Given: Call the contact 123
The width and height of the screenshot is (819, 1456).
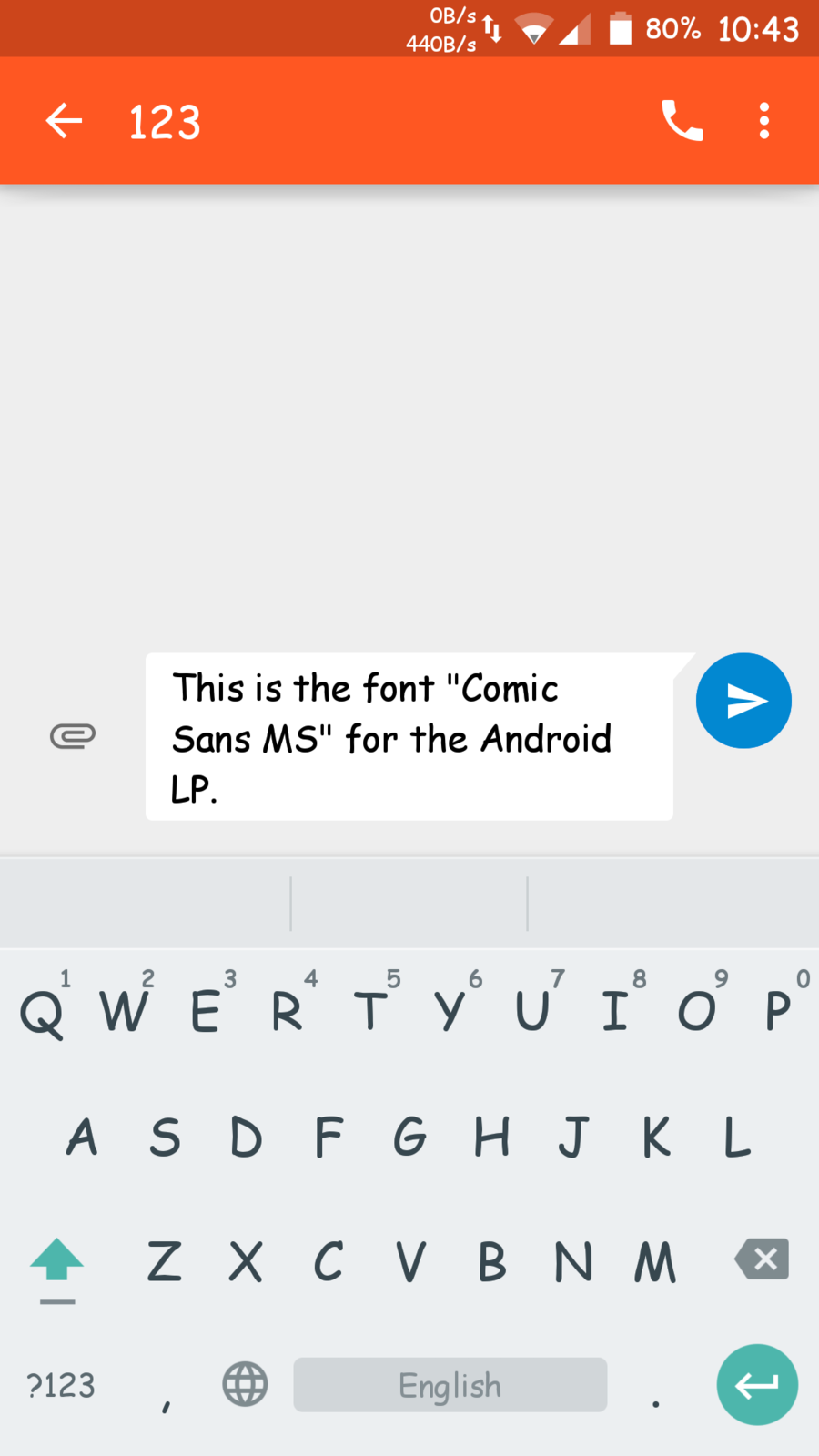Looking at the screenshot, I should [x=682, y=120].
